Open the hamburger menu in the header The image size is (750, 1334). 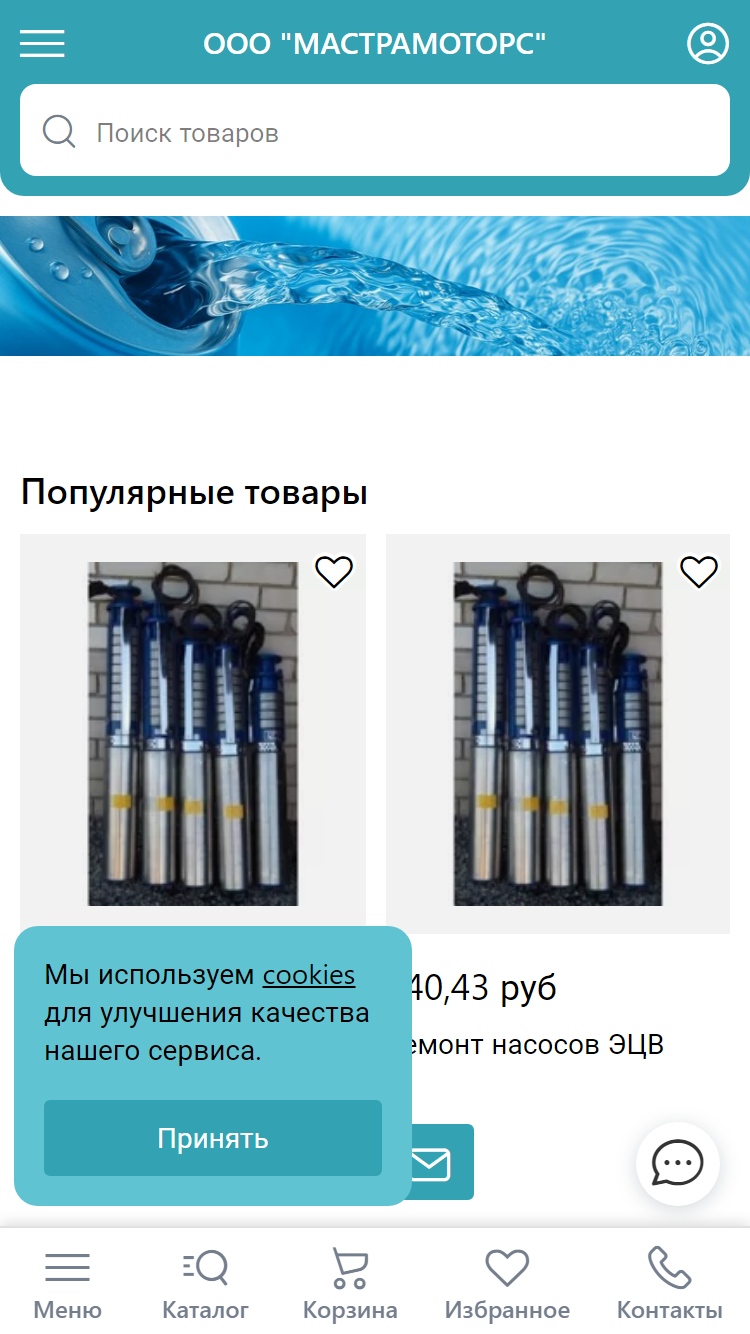[42, 44]
